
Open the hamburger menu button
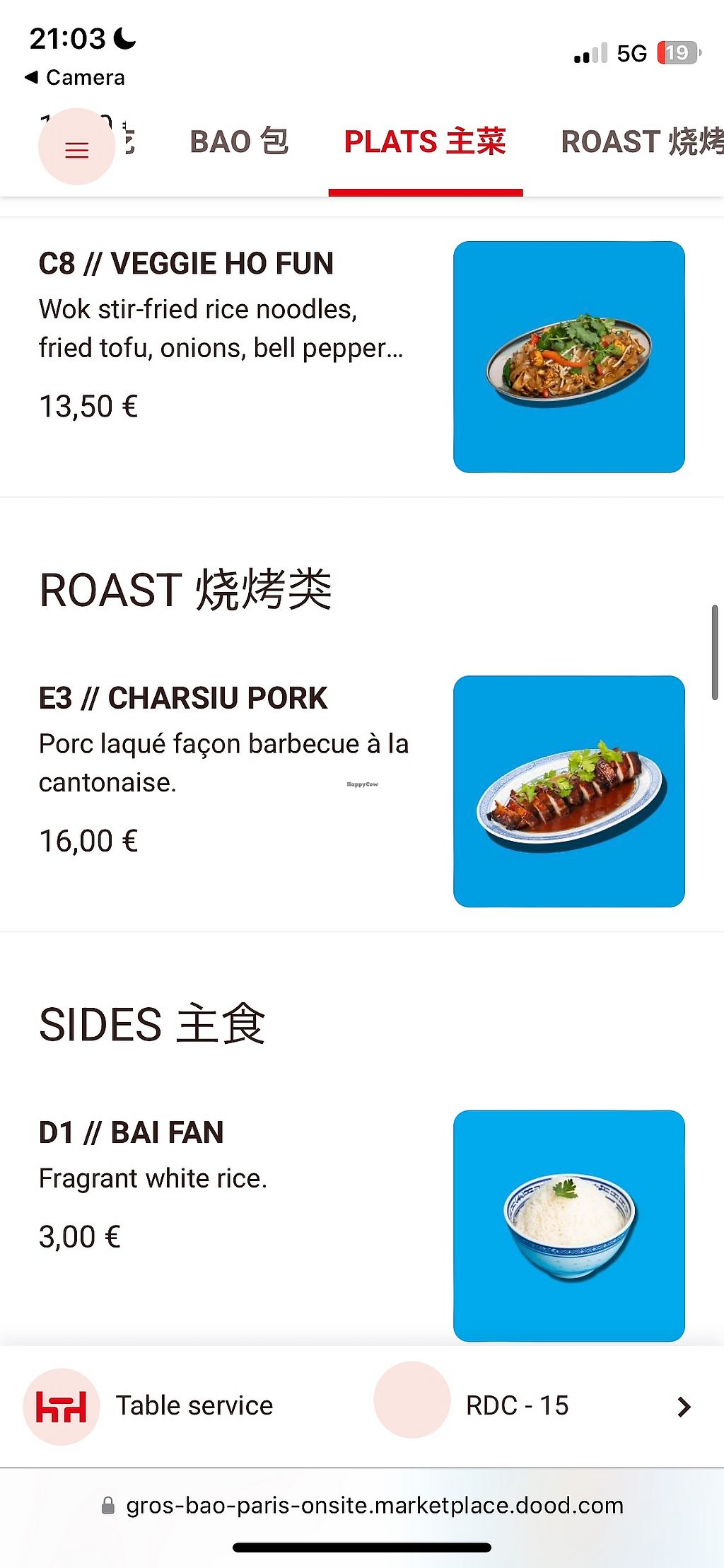[x=76, y=148]
